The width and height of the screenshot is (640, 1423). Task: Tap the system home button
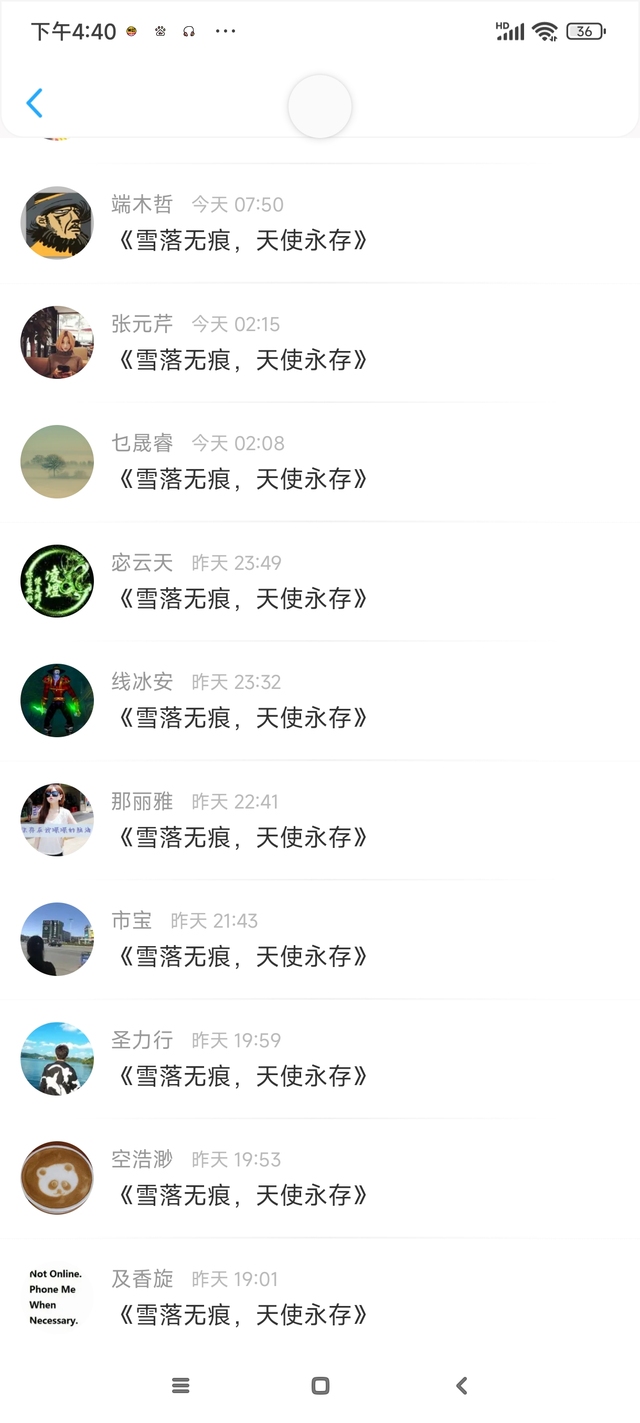pos(320,1385)
